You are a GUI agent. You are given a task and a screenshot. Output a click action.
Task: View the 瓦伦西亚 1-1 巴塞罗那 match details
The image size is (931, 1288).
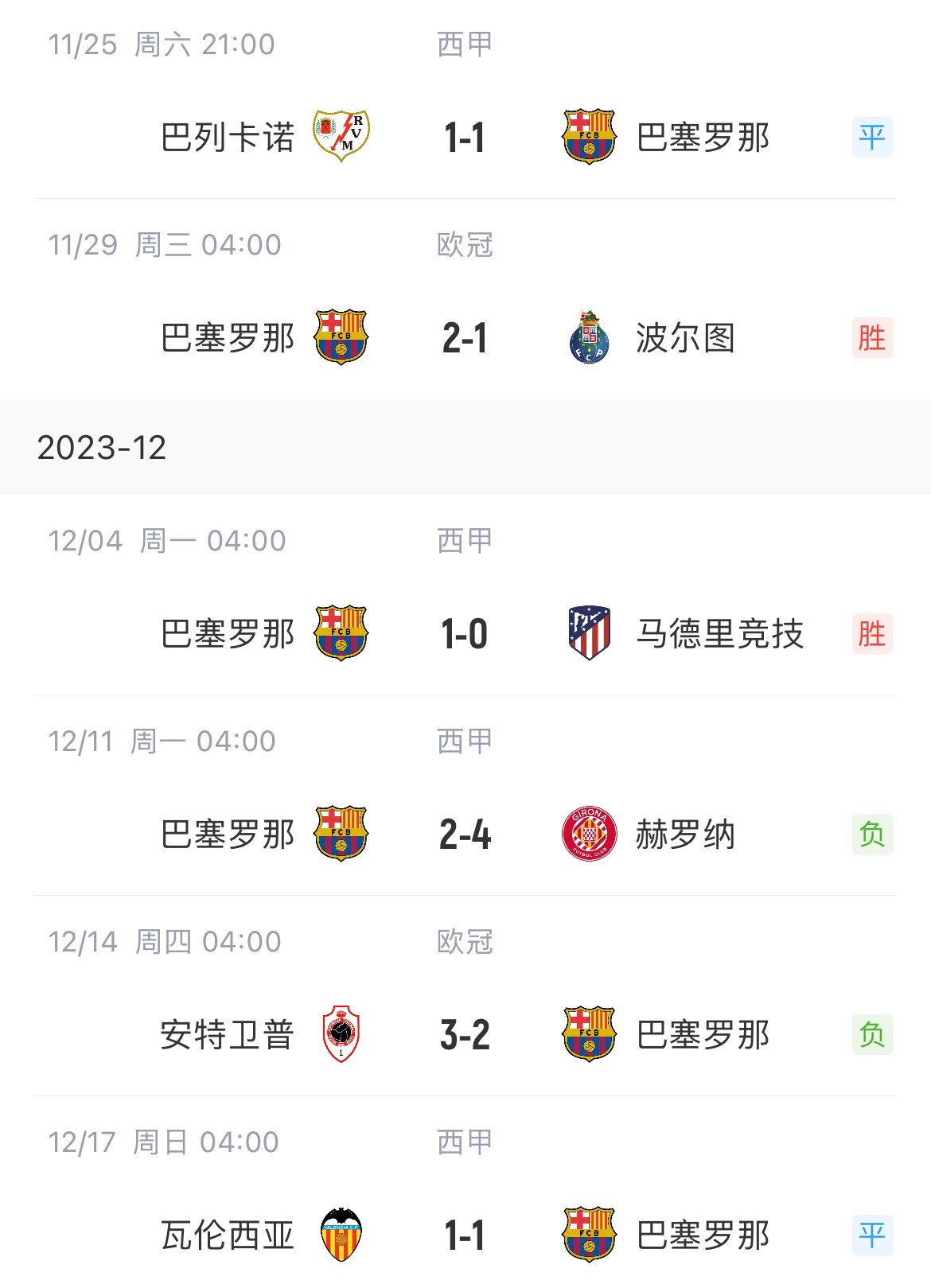(465, 1235)
